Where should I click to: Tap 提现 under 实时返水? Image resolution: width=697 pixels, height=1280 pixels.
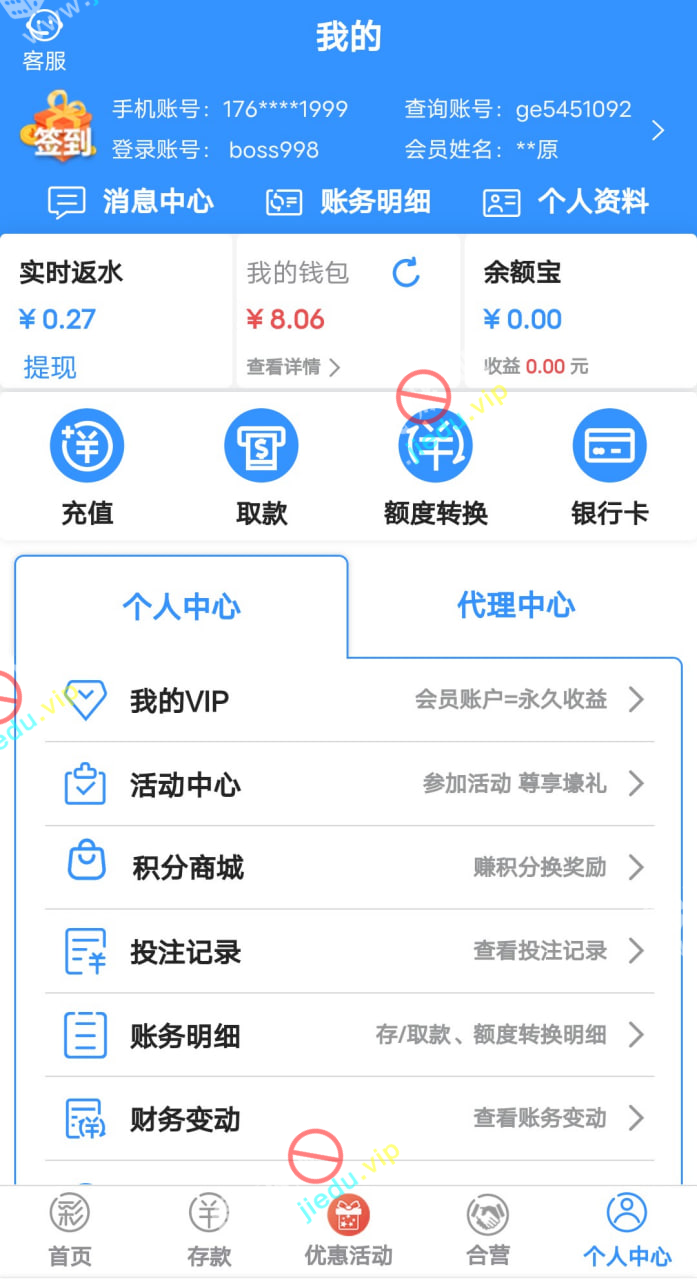tap(50, 367)
